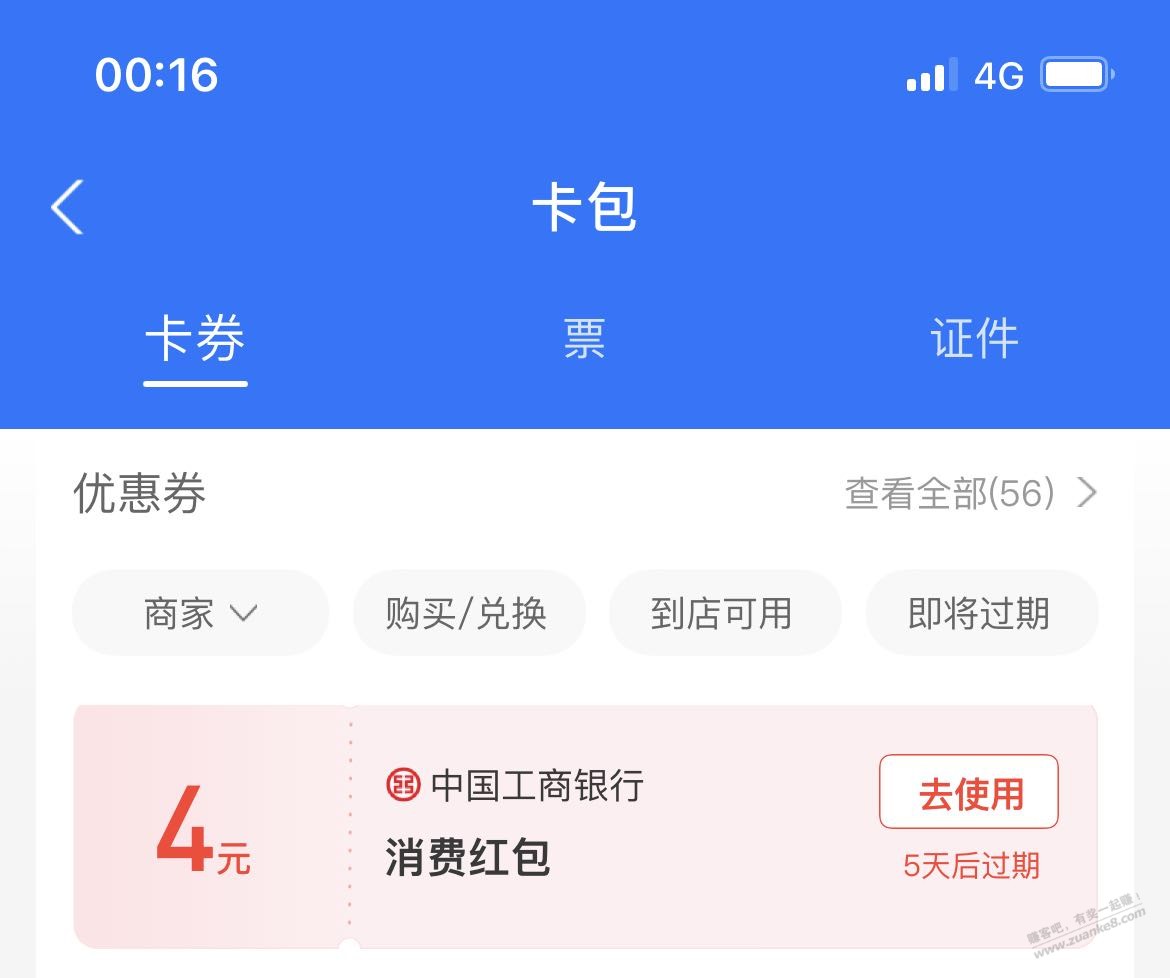Image resolution: width=1170 pixels, height=978 pixels.
Task: Tap 去使用 on the 中国工商银行 coupon
Action: point(968,793)
